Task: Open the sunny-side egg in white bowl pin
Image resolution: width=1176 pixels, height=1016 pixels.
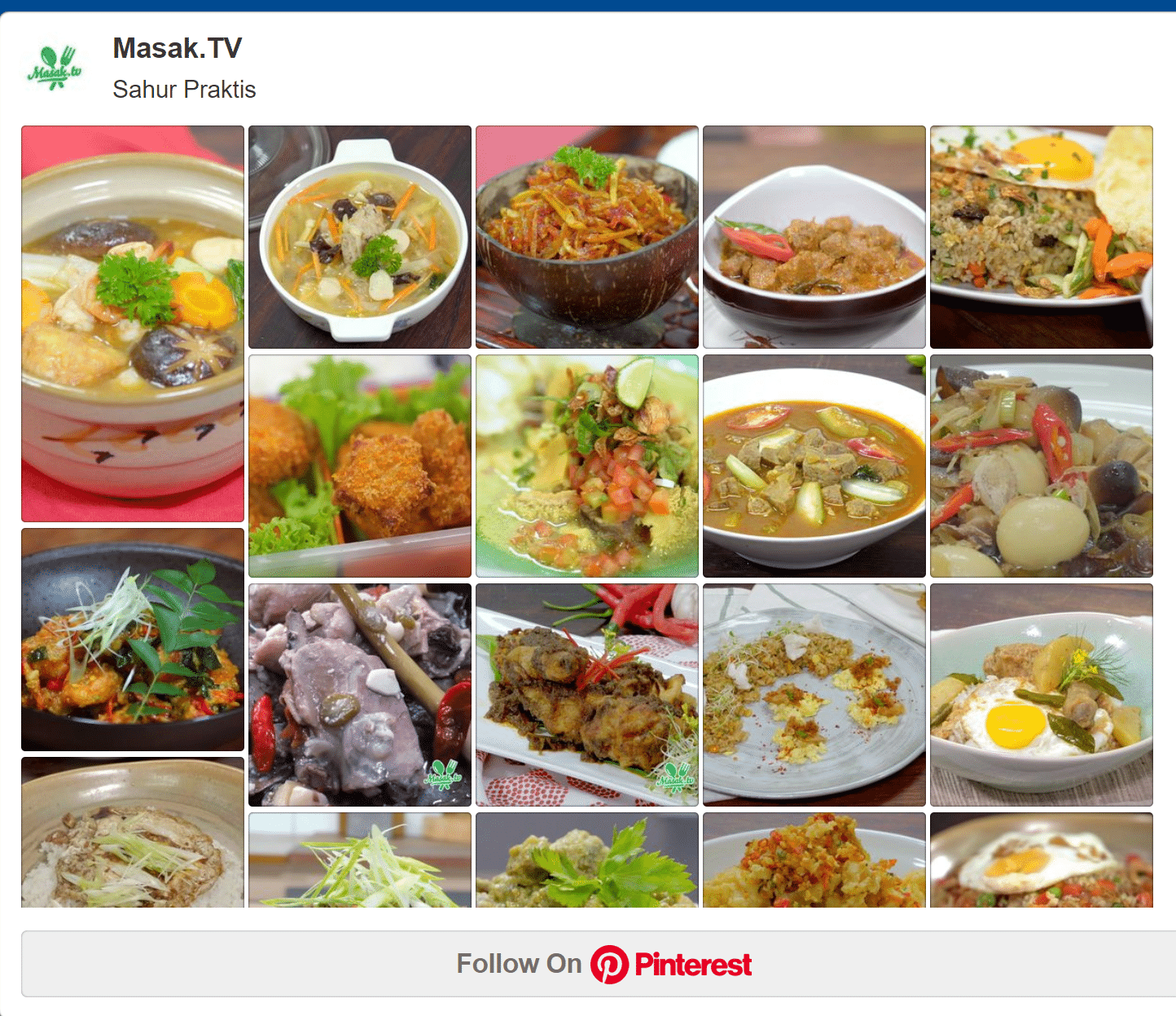Action: [1042, 695]
